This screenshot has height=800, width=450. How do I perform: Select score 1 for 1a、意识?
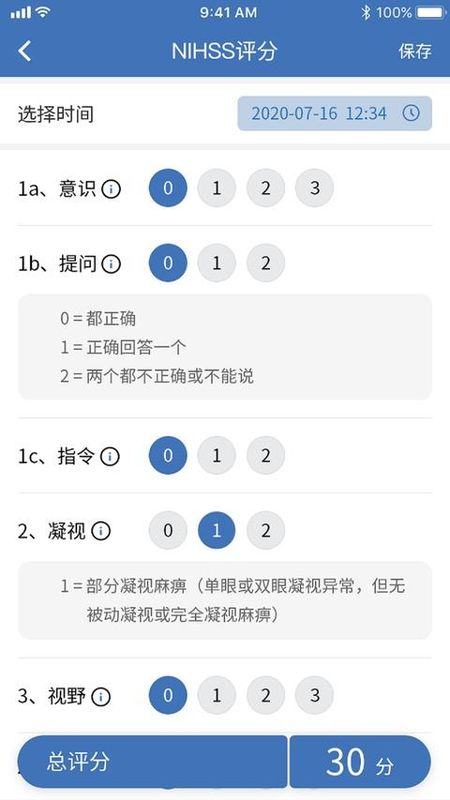216,188
